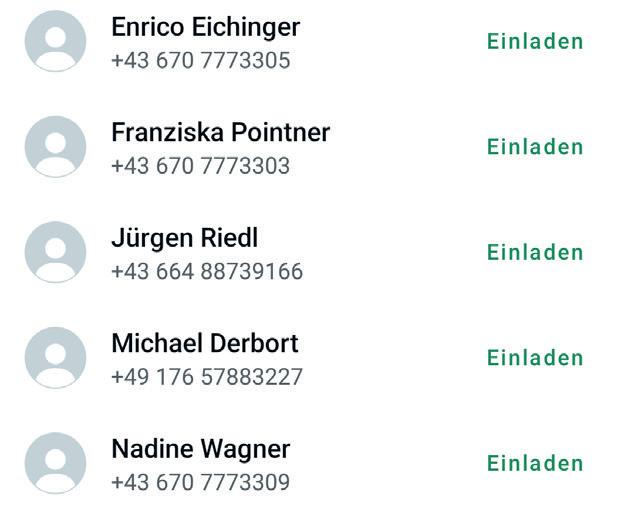Tap the Nadine Wagner contact row
The image size is (634, 514).
click(200, 464)
